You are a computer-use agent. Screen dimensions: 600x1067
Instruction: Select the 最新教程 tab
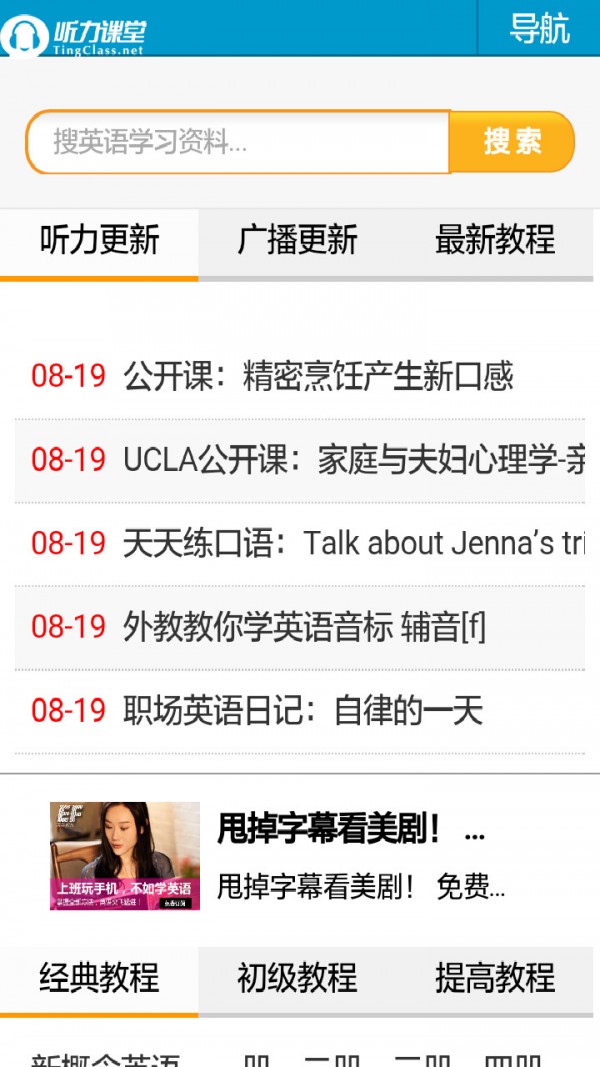495,241
